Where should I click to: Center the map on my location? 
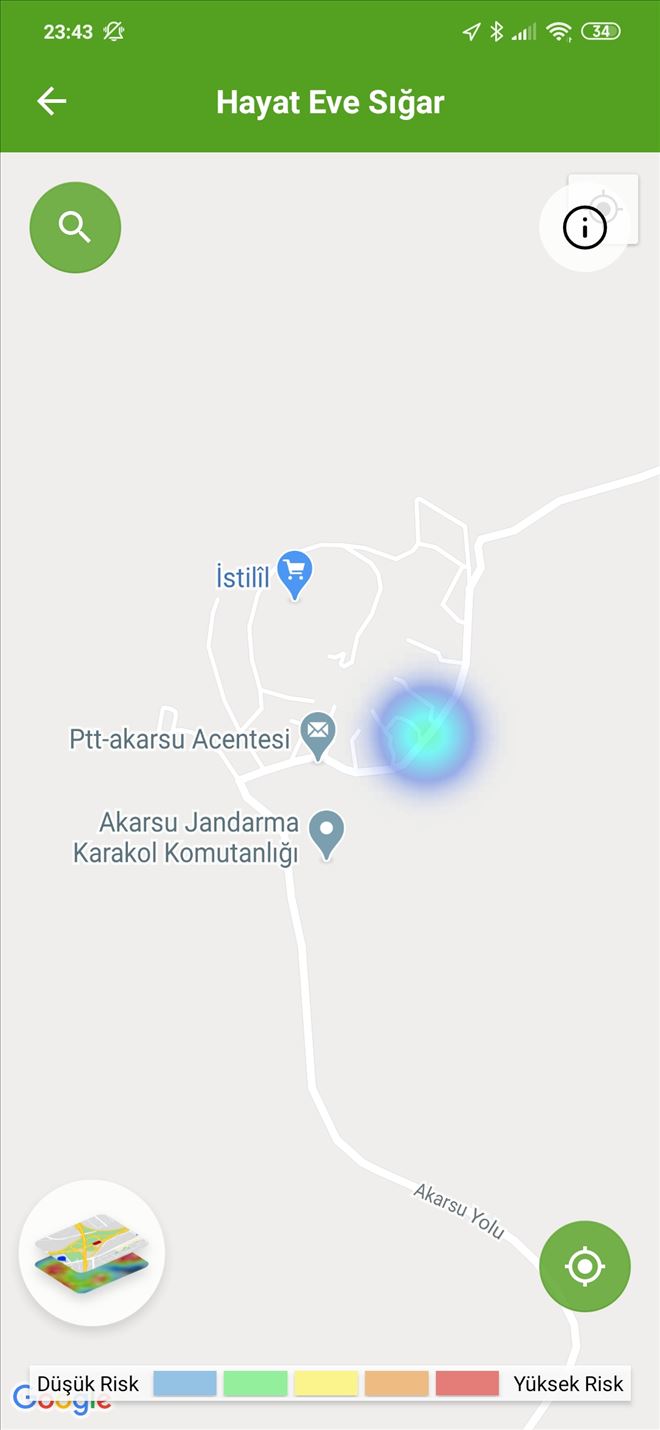584,1266
